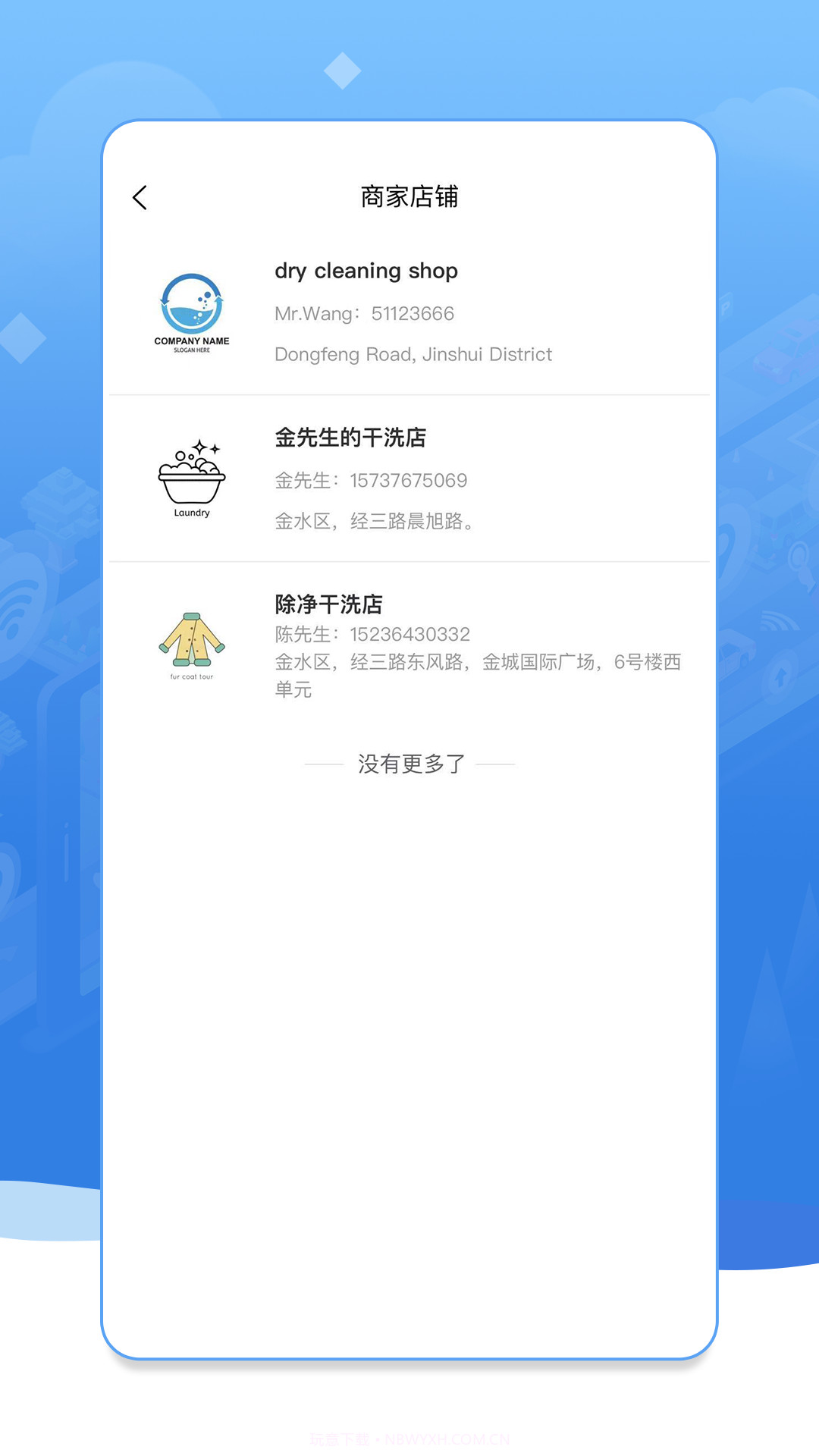The width and height of the screenshot is (819, 1456).
Task: Select the Dongfeng Road, Jinshui District address
Action: pyautogui.click(x=413, y=354)
